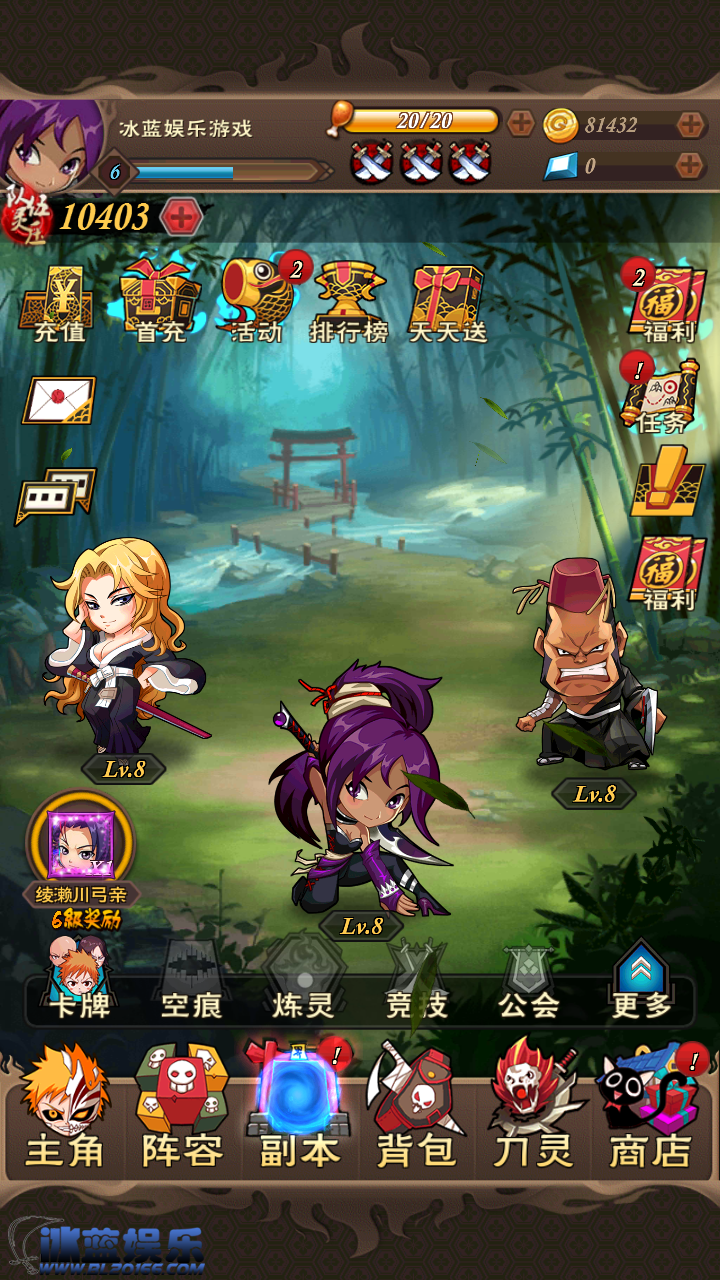Open the 卡牌 menu
Image resolution: width=720 pixels, height=1280 pixels.
79,985
